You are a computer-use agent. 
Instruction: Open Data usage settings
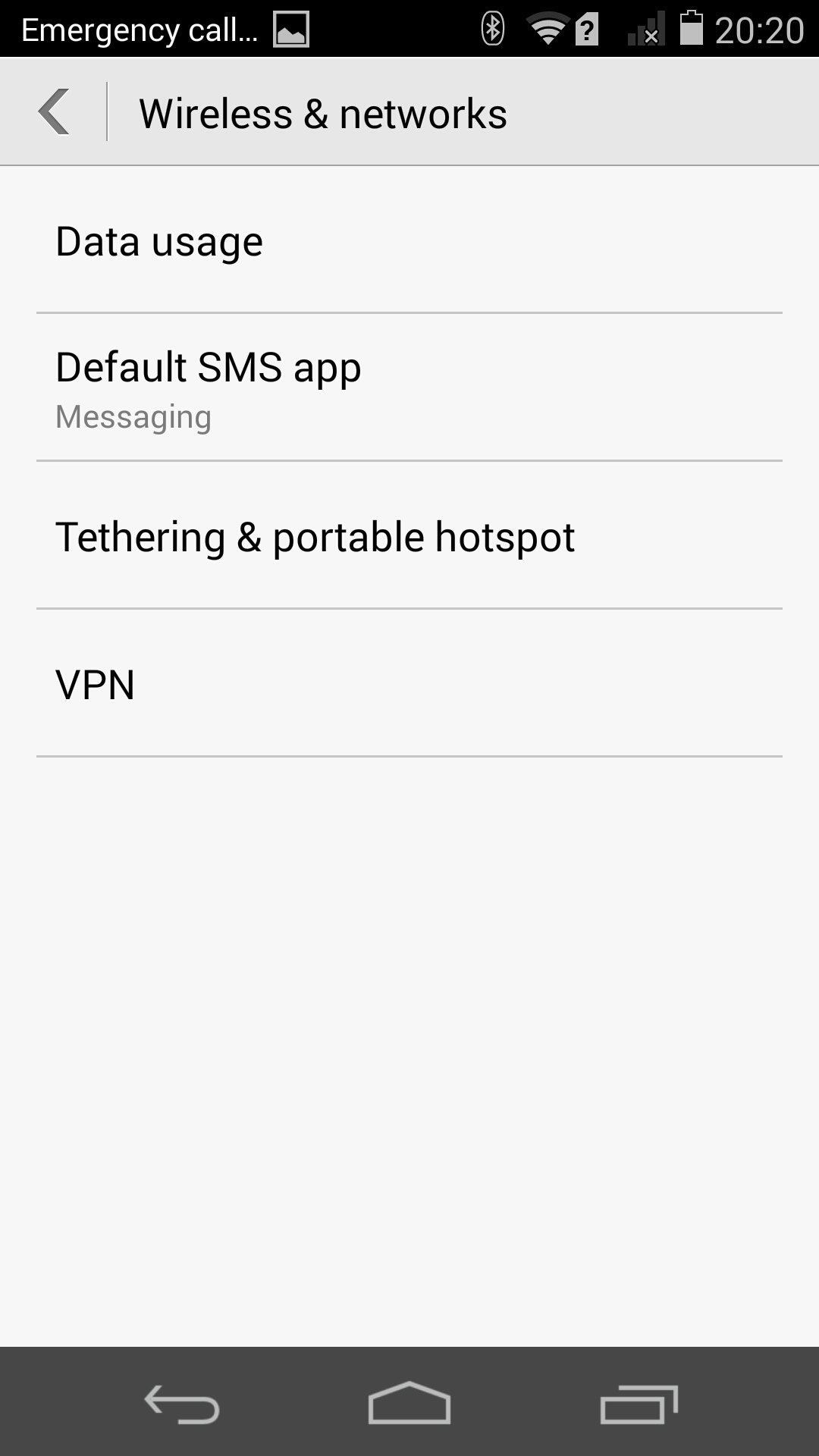point(409,242)
